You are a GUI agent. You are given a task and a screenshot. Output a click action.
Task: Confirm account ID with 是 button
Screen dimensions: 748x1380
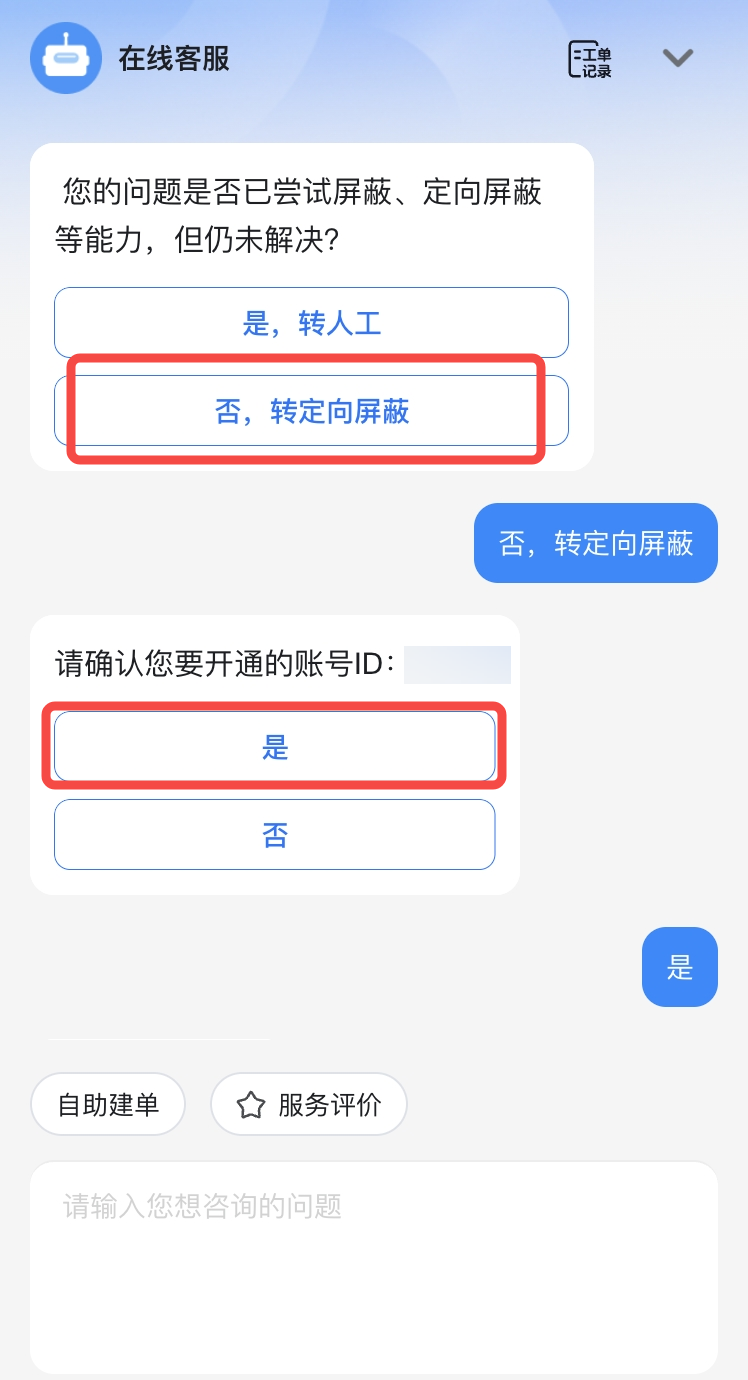(274, 746)
